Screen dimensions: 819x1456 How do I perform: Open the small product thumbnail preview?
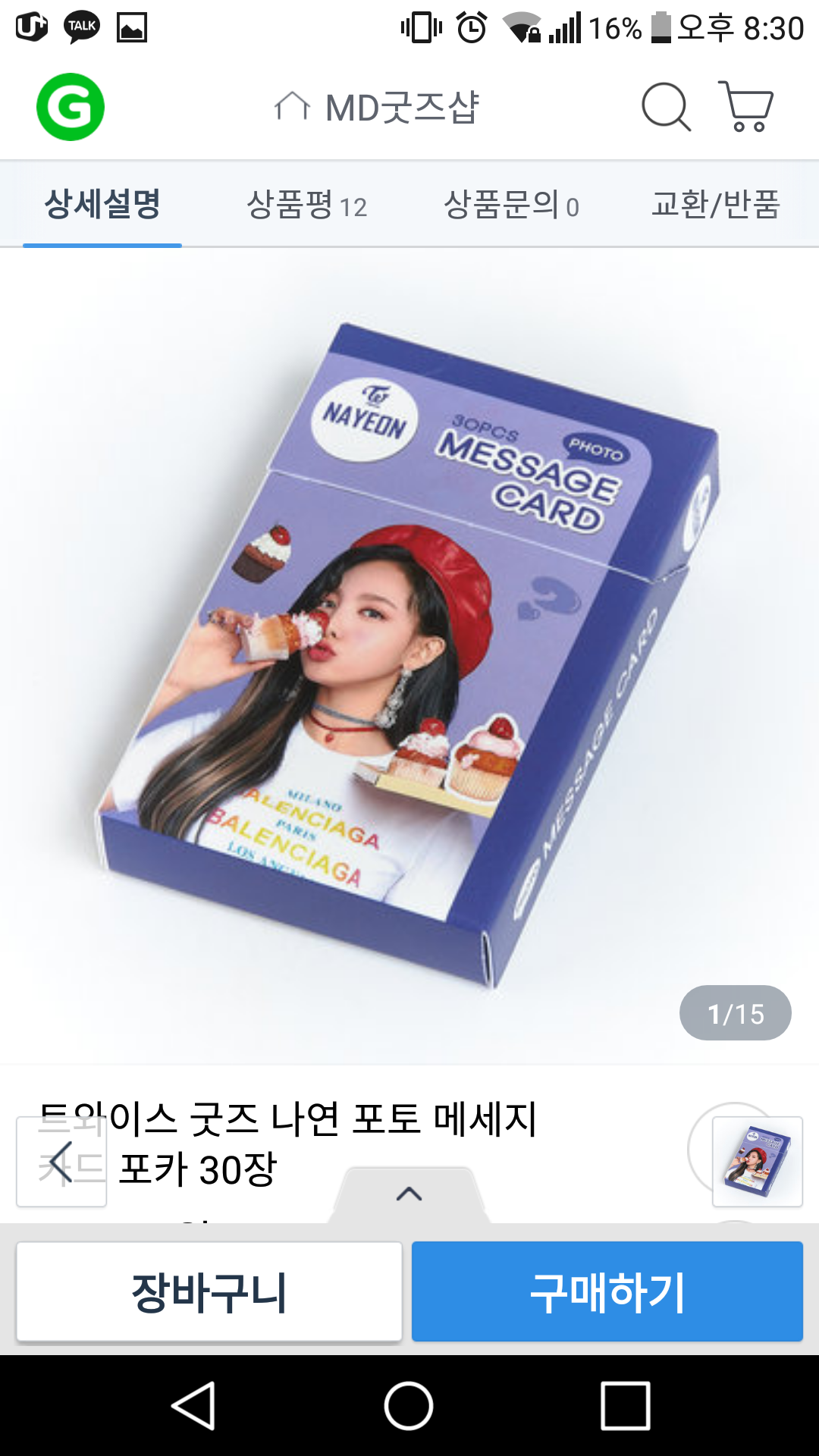click(x=758, y=1162)
